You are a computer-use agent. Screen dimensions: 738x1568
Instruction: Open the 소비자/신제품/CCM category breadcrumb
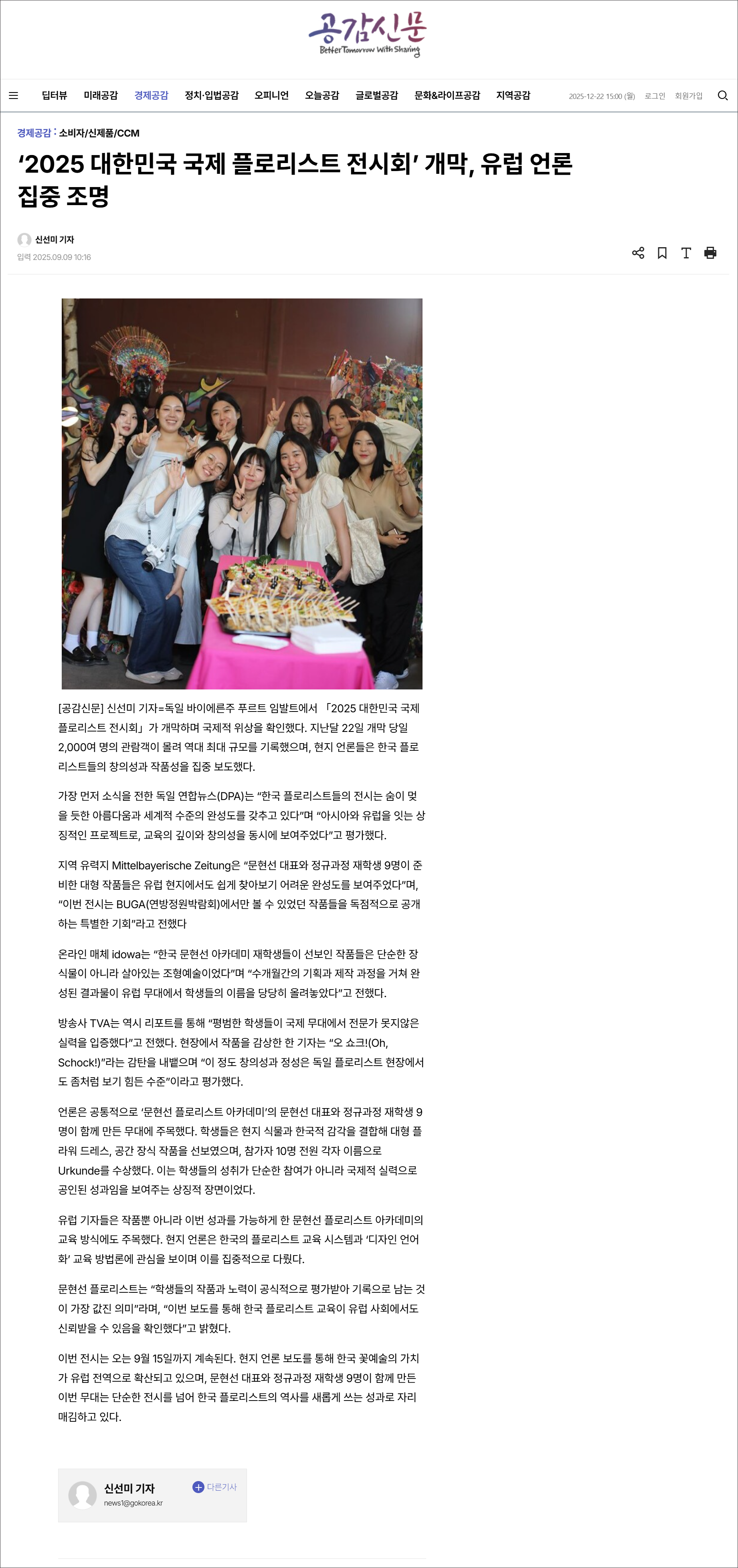tap(99, 133)
